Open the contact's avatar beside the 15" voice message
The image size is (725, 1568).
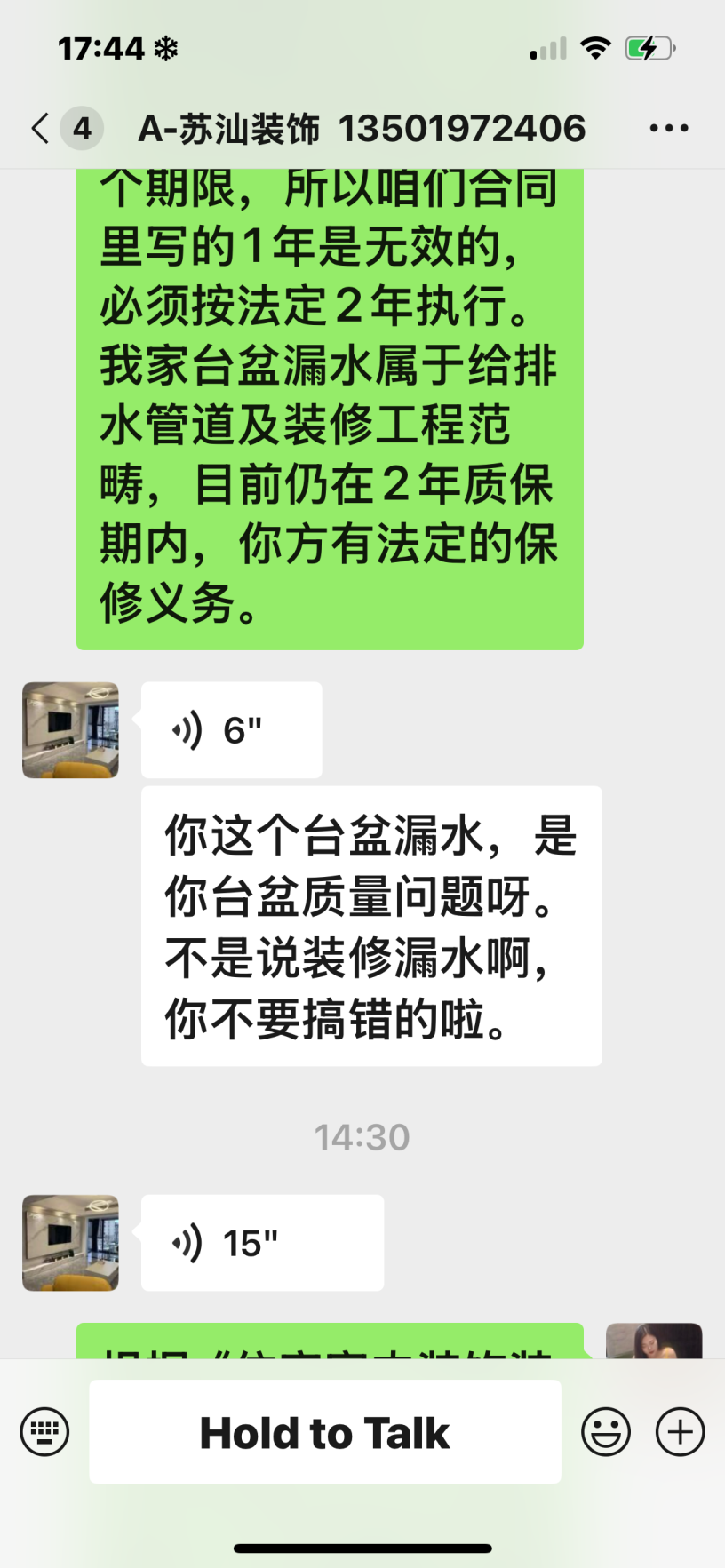(x=70, y=1243)
